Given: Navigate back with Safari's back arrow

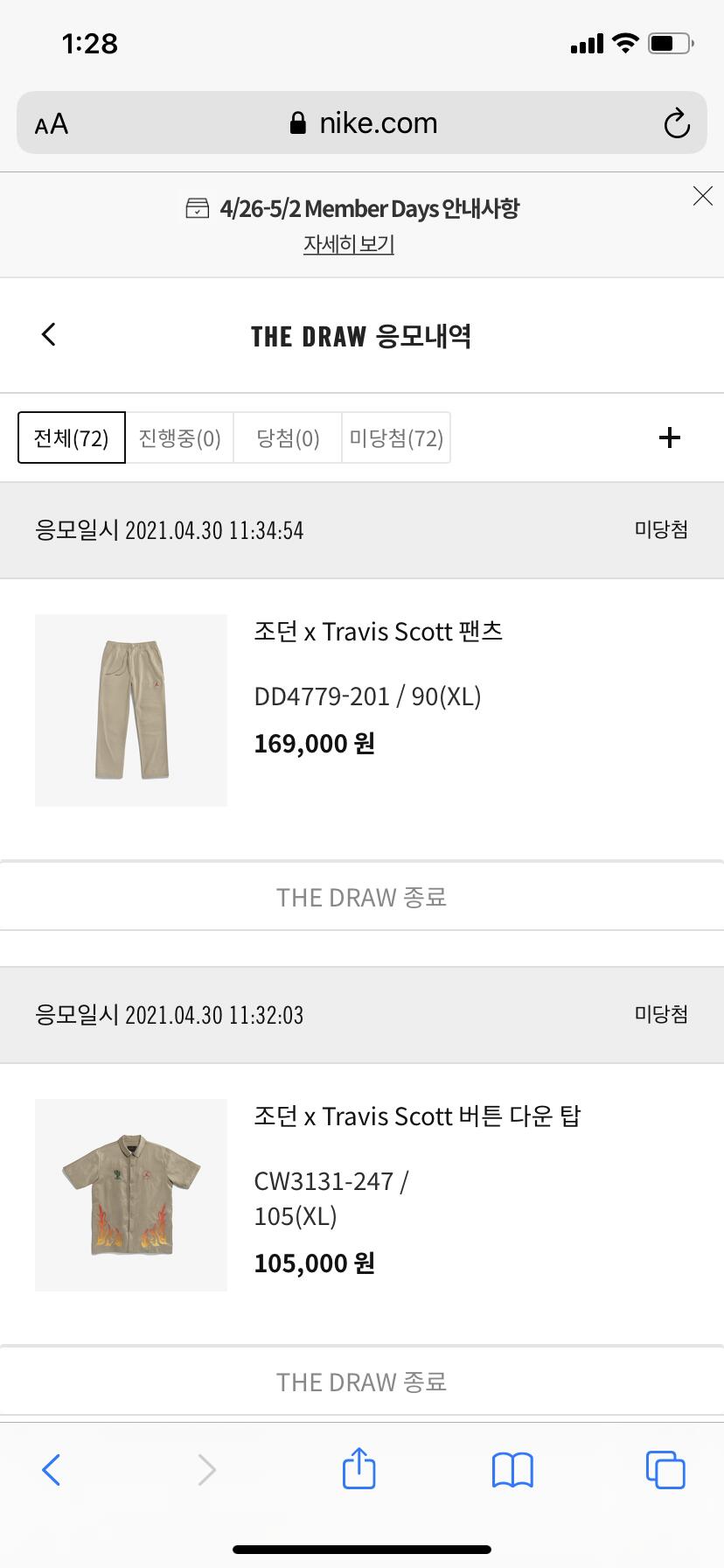Looking at the screenshot, I should 52,1470.
